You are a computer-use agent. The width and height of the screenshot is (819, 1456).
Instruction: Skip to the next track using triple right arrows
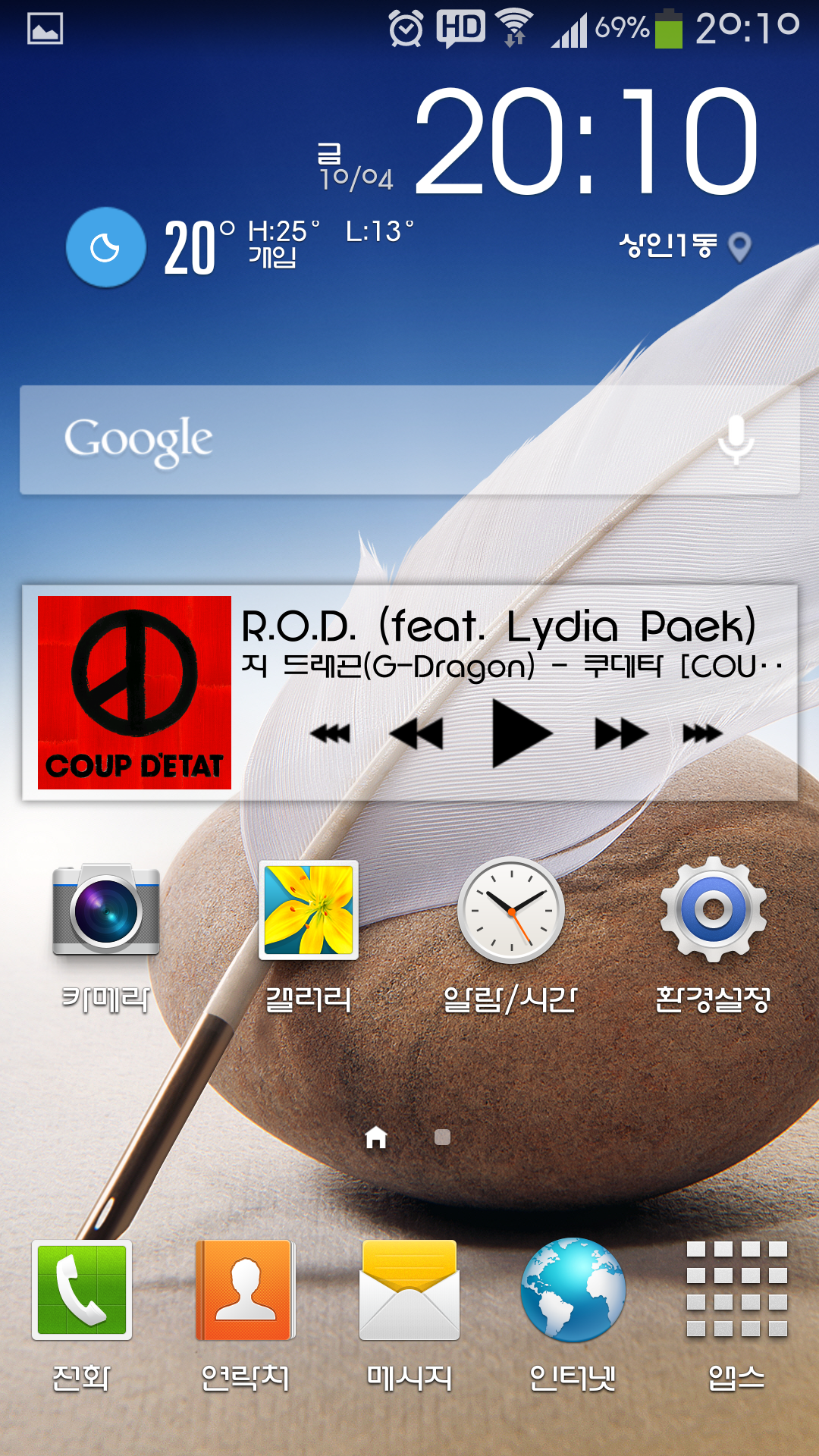[x=702, y=733]
